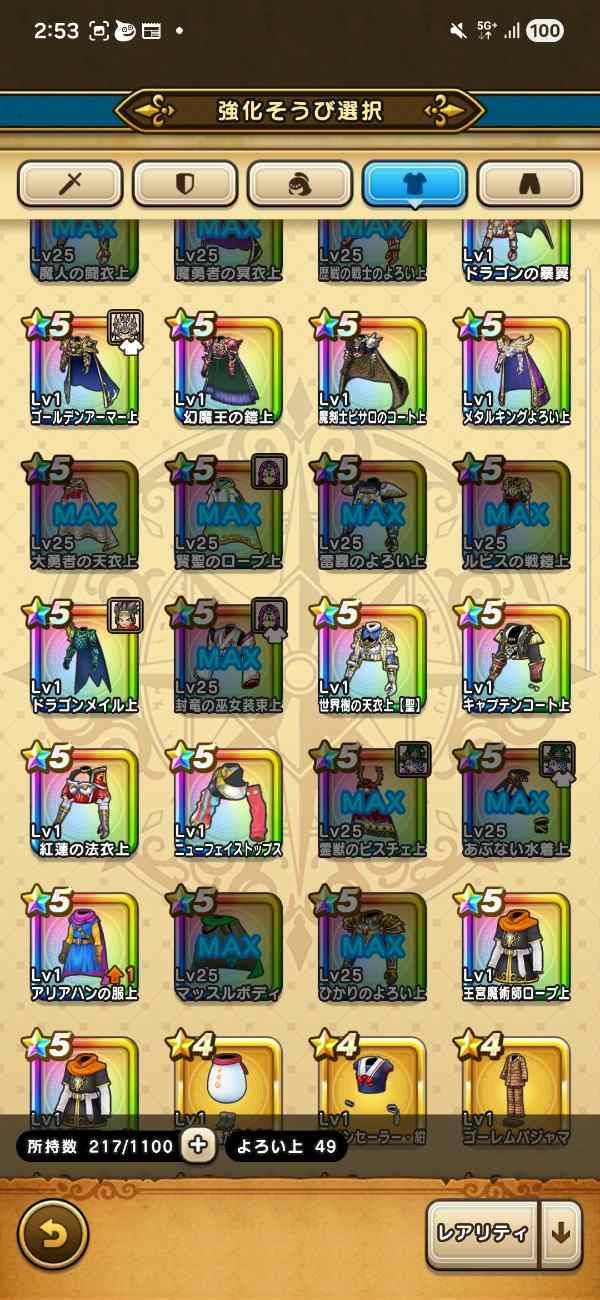The height and width of the screenshot is (1300, 600).
Task: Open the レアリティ sort options
Action: pos(481,1233)
